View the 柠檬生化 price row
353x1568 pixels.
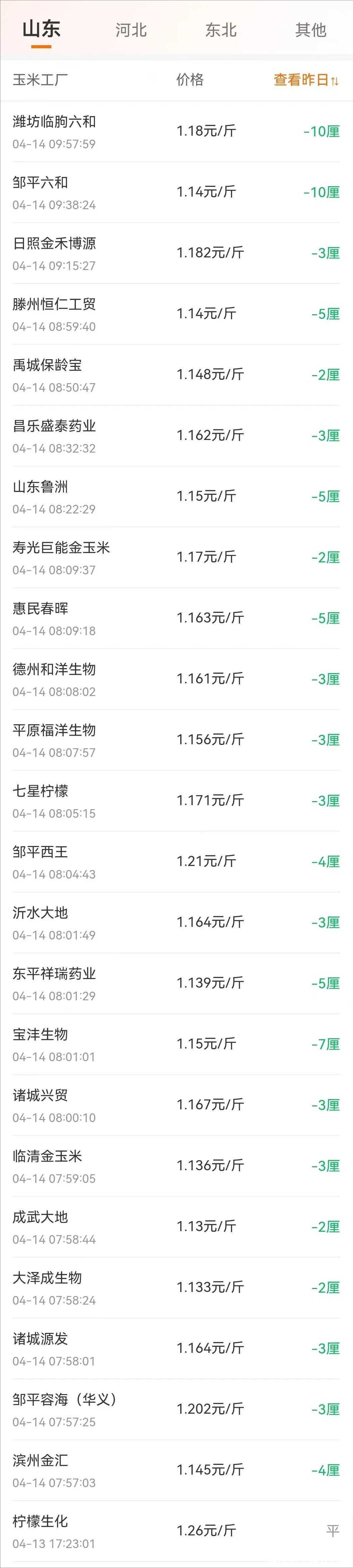(x=176, y=1531)
